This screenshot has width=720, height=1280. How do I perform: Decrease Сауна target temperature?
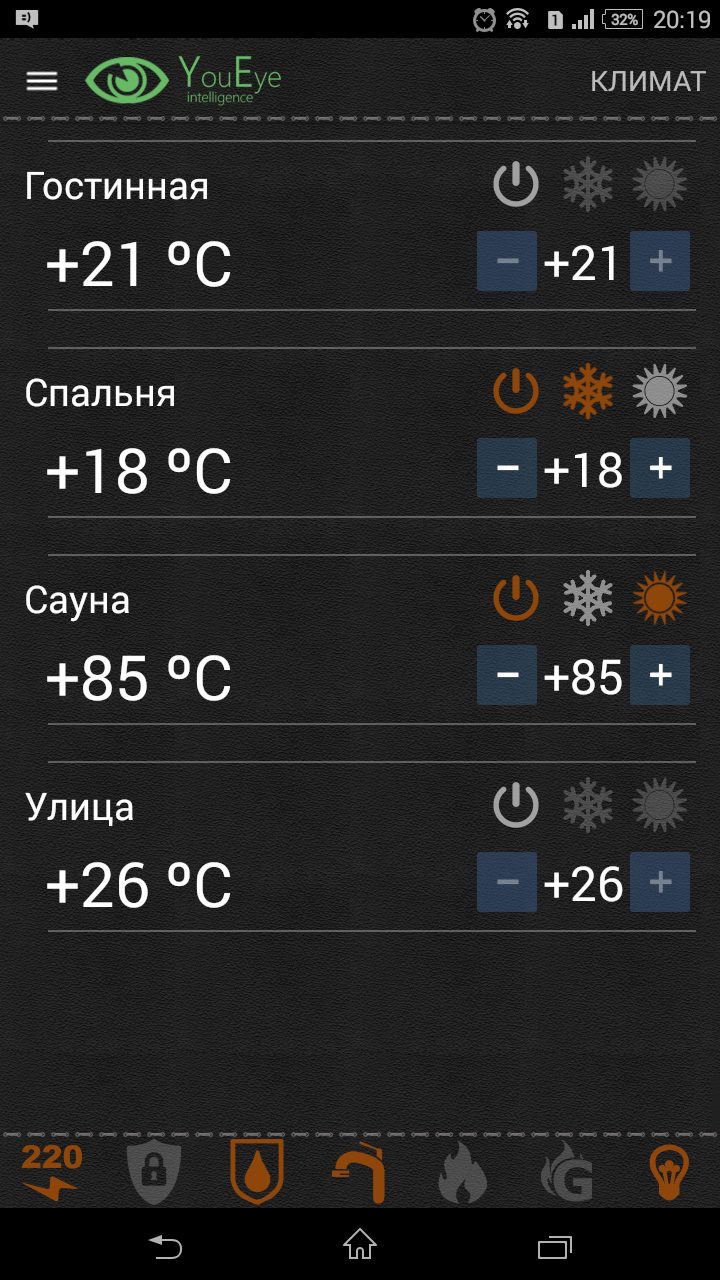[x=507, y=675]
